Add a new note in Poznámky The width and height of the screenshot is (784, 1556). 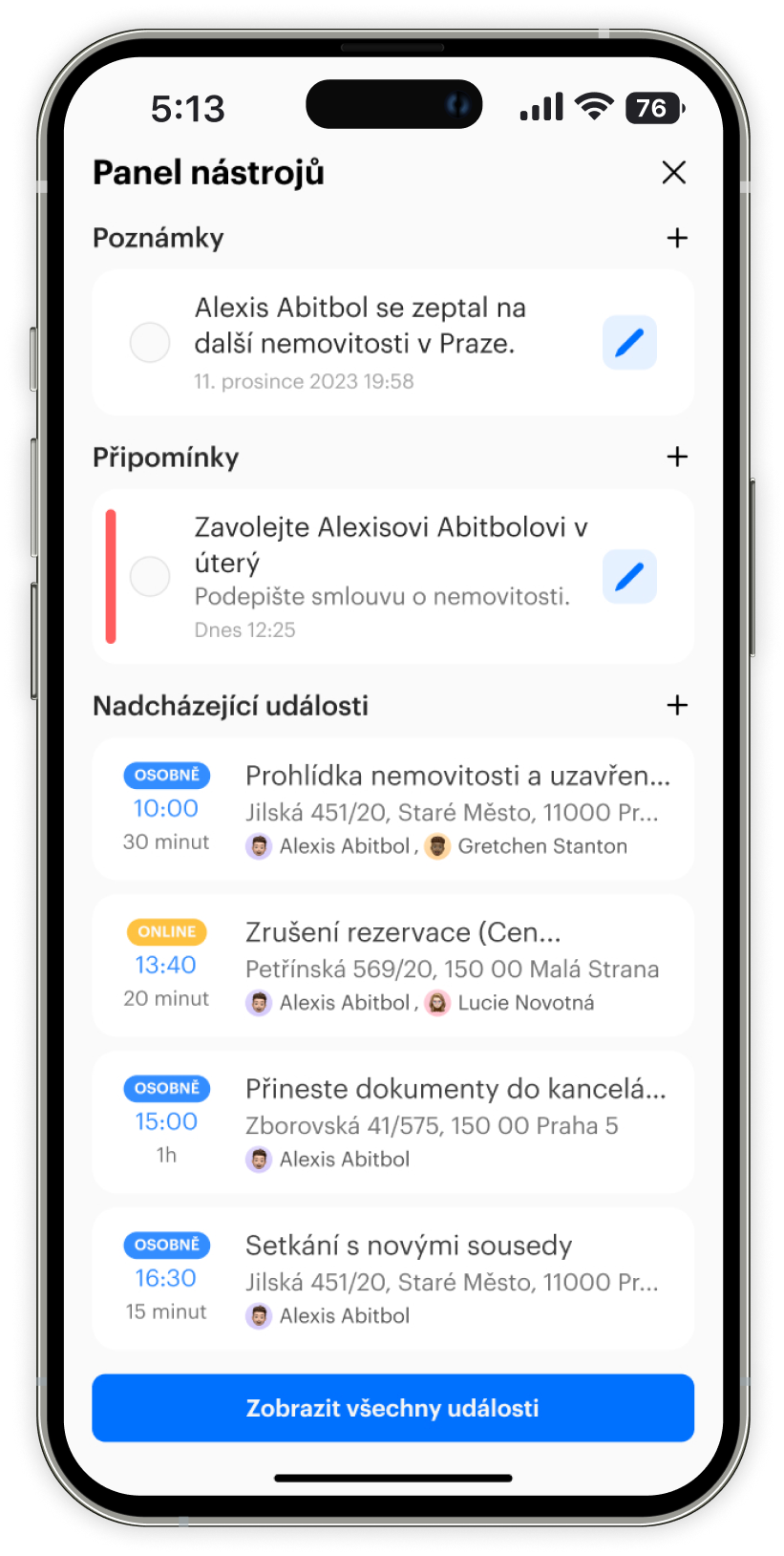676,238
